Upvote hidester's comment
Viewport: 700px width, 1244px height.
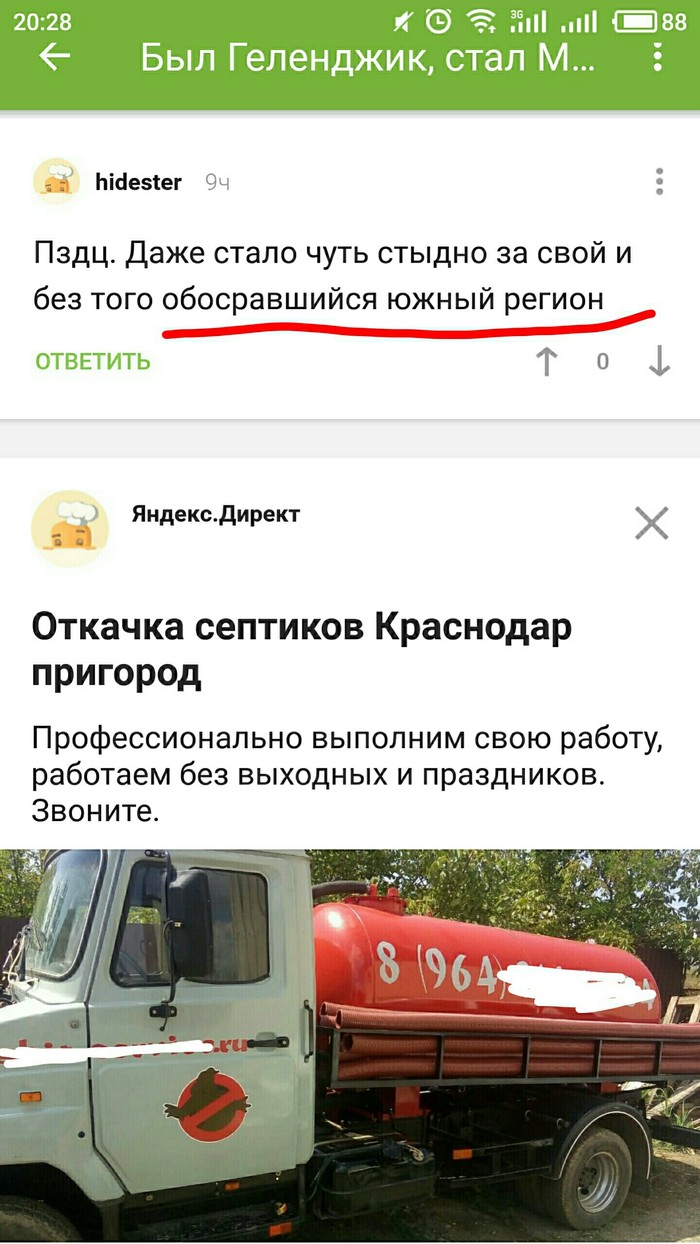[546, 362]
